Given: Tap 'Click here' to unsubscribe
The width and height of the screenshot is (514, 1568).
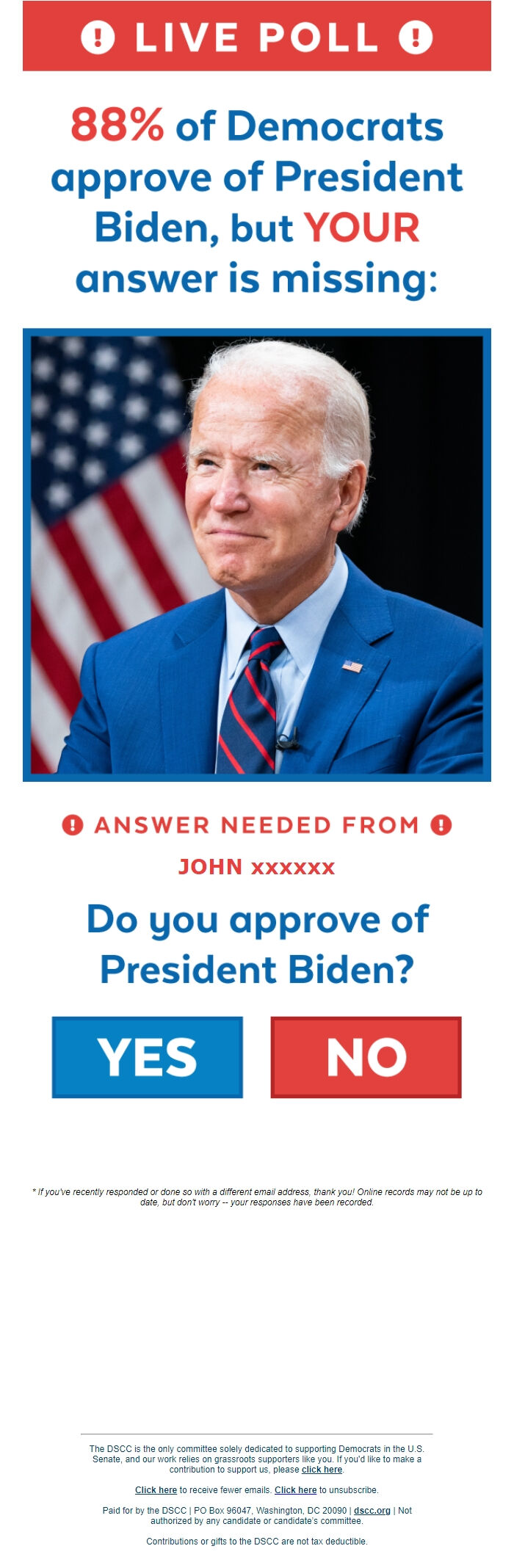Looking at the screenshot, I should click(295, 1489).
